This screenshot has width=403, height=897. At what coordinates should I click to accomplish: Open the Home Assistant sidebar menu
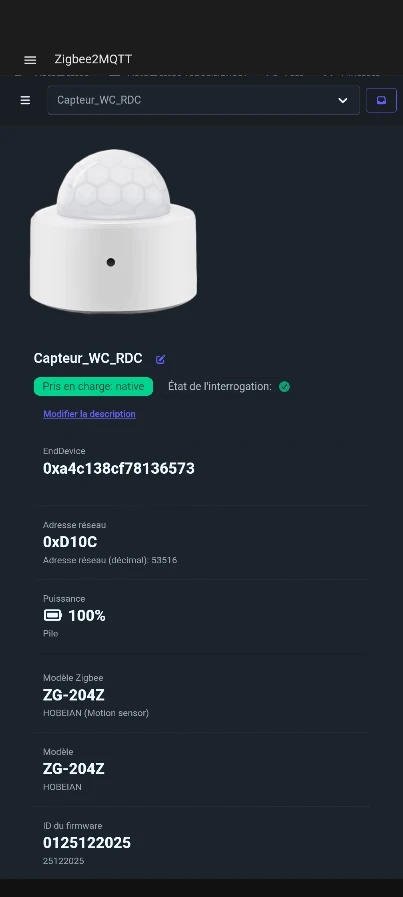click(x=30, y=59)
